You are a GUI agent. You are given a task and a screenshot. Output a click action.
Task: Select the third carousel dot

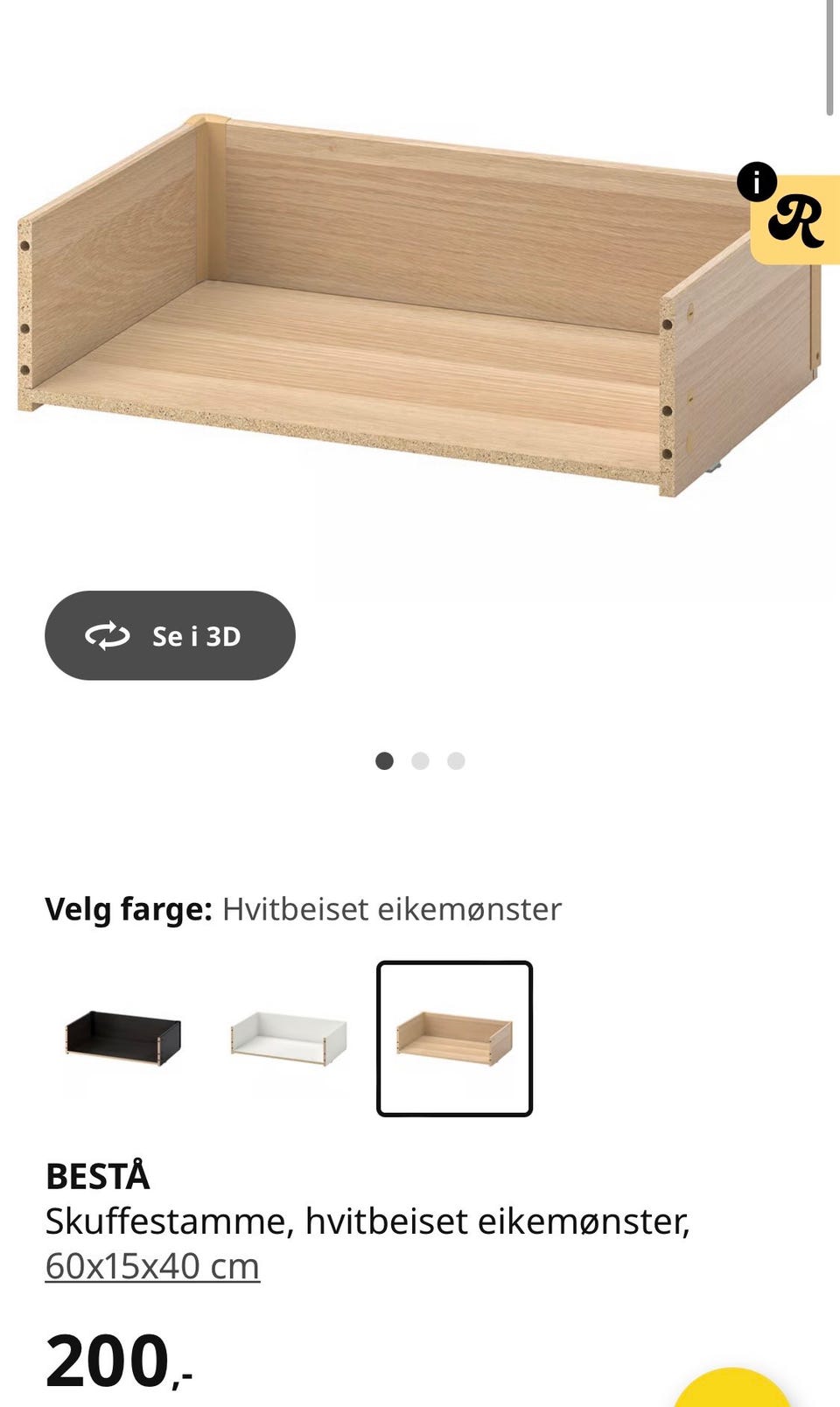pos(455,760)
